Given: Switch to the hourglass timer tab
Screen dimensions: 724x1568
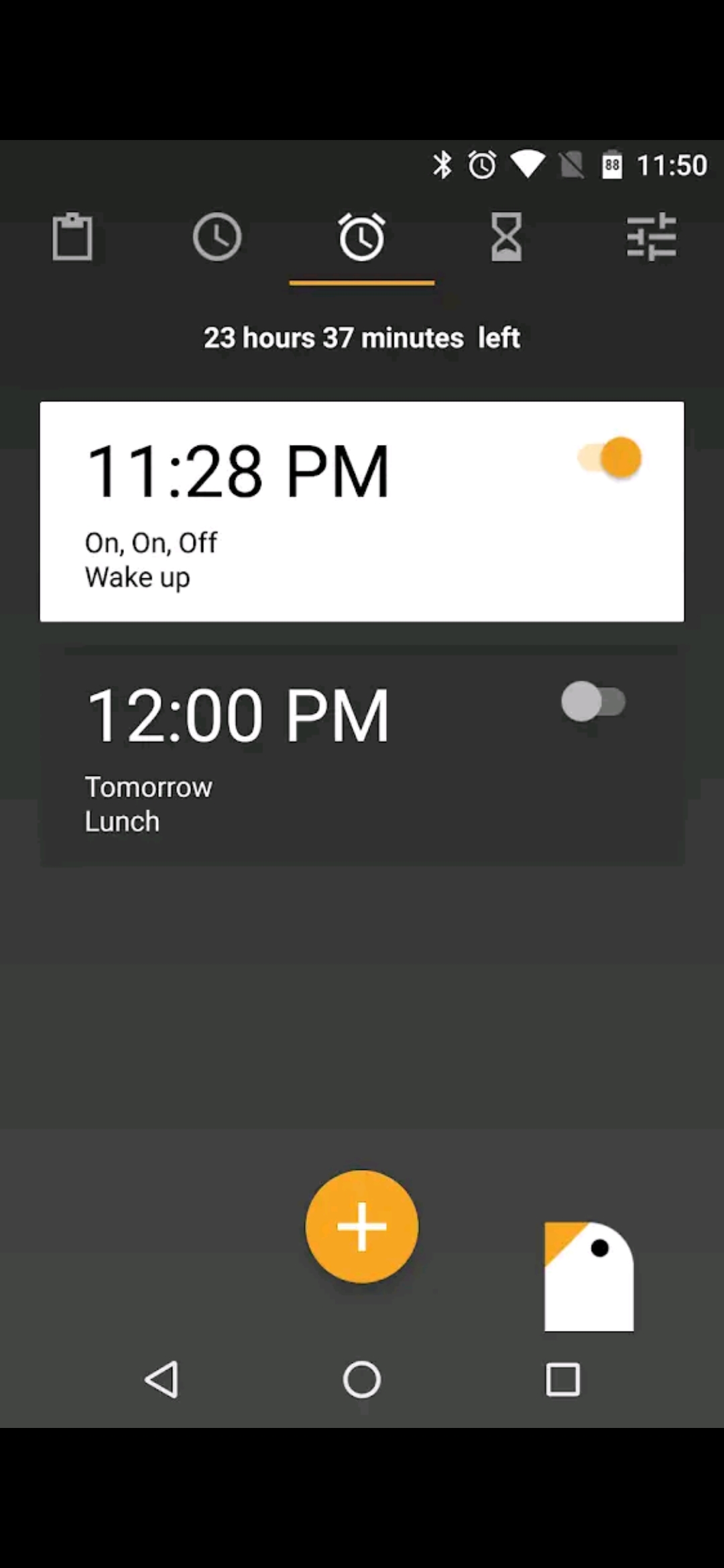Looking at the screenshot, I should 506,237.
